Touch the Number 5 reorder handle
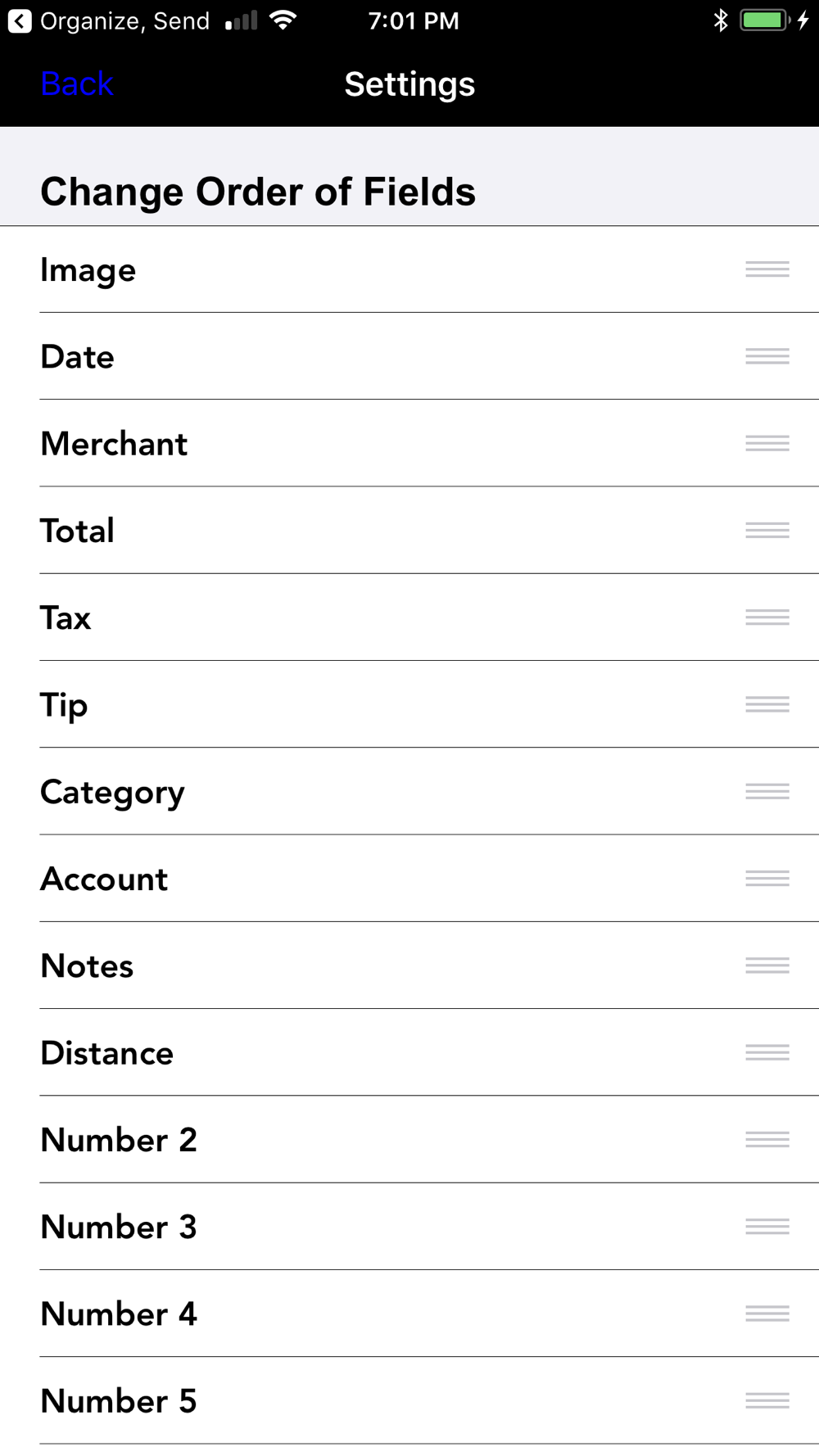The width and height of the screenshot is (819, 1456). coord(767,1400)
